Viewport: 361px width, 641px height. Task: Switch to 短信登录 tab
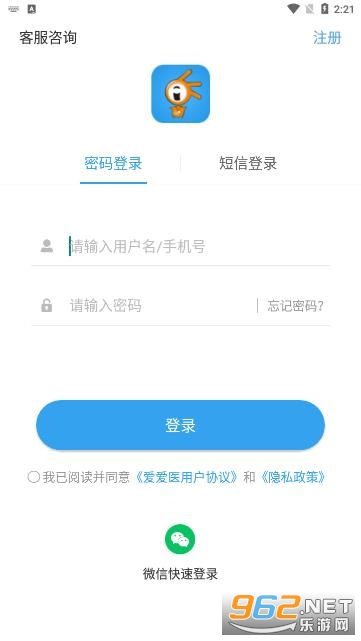[x=248, y=163]
